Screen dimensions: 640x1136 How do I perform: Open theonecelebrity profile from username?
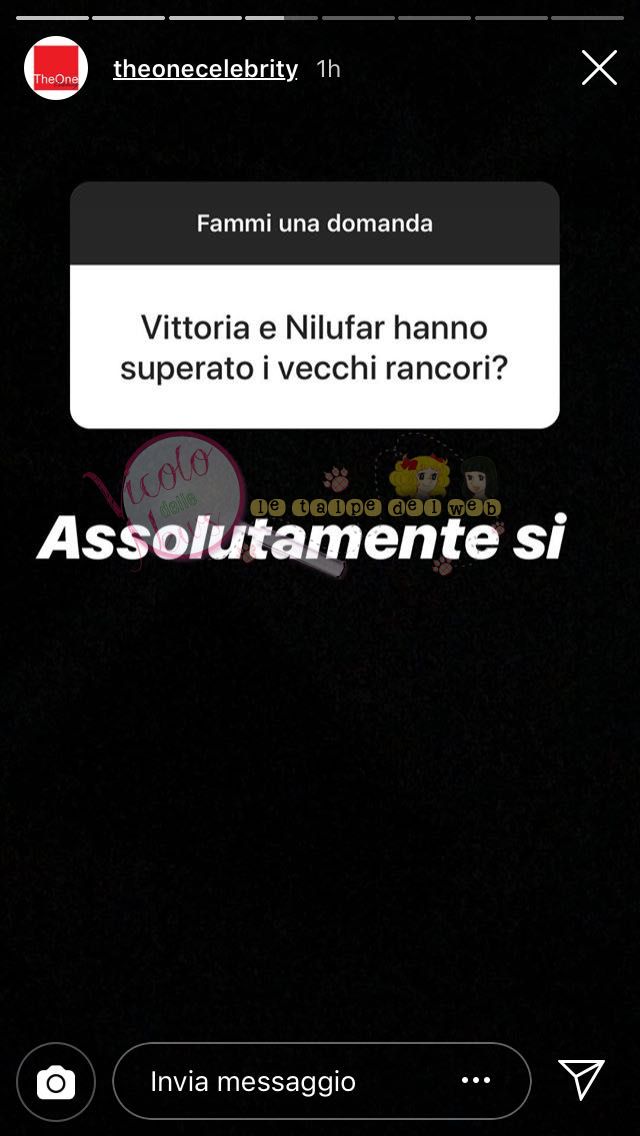pos(205,68)
